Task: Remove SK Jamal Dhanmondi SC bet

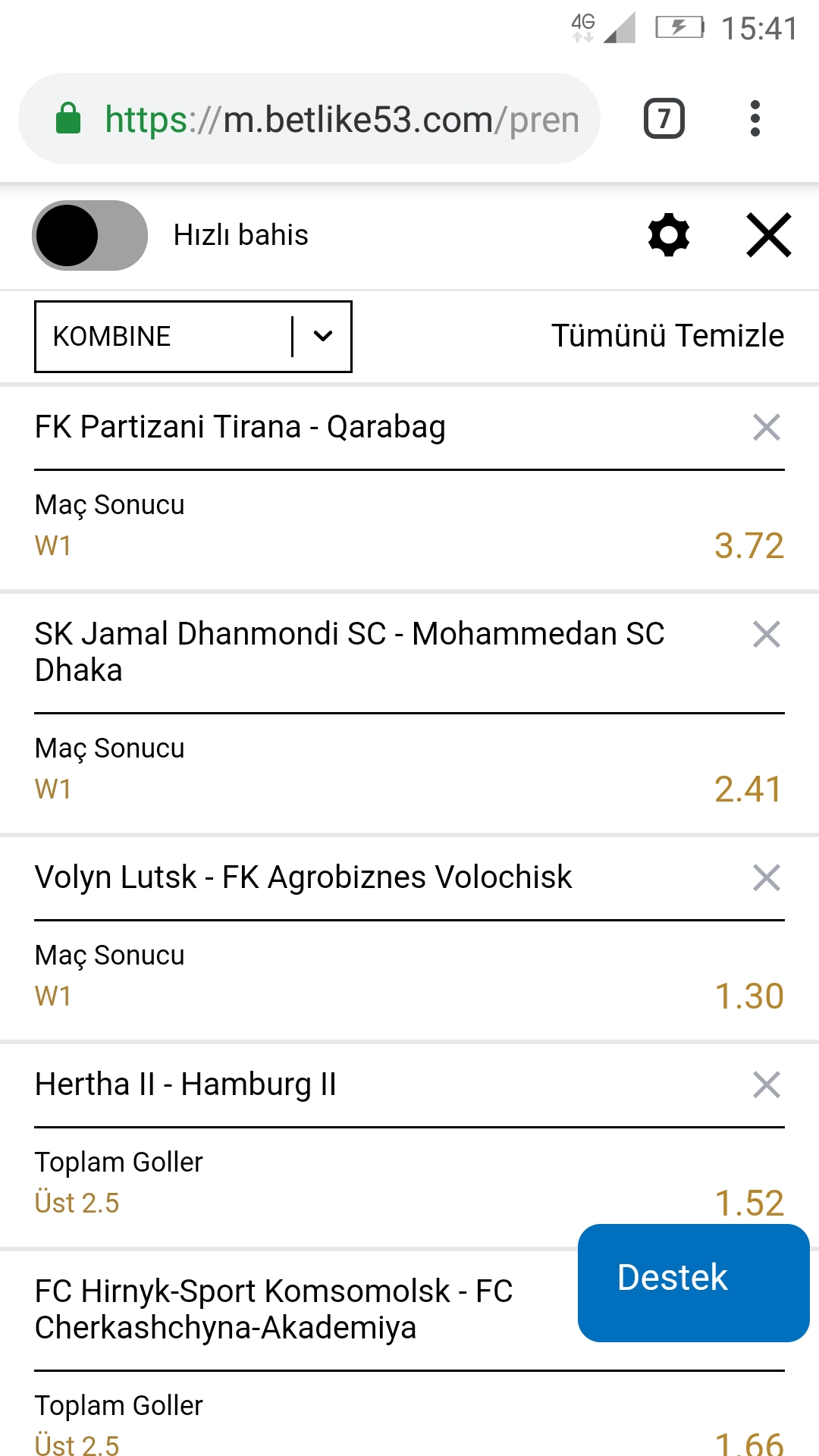Action: pos(767,635)
